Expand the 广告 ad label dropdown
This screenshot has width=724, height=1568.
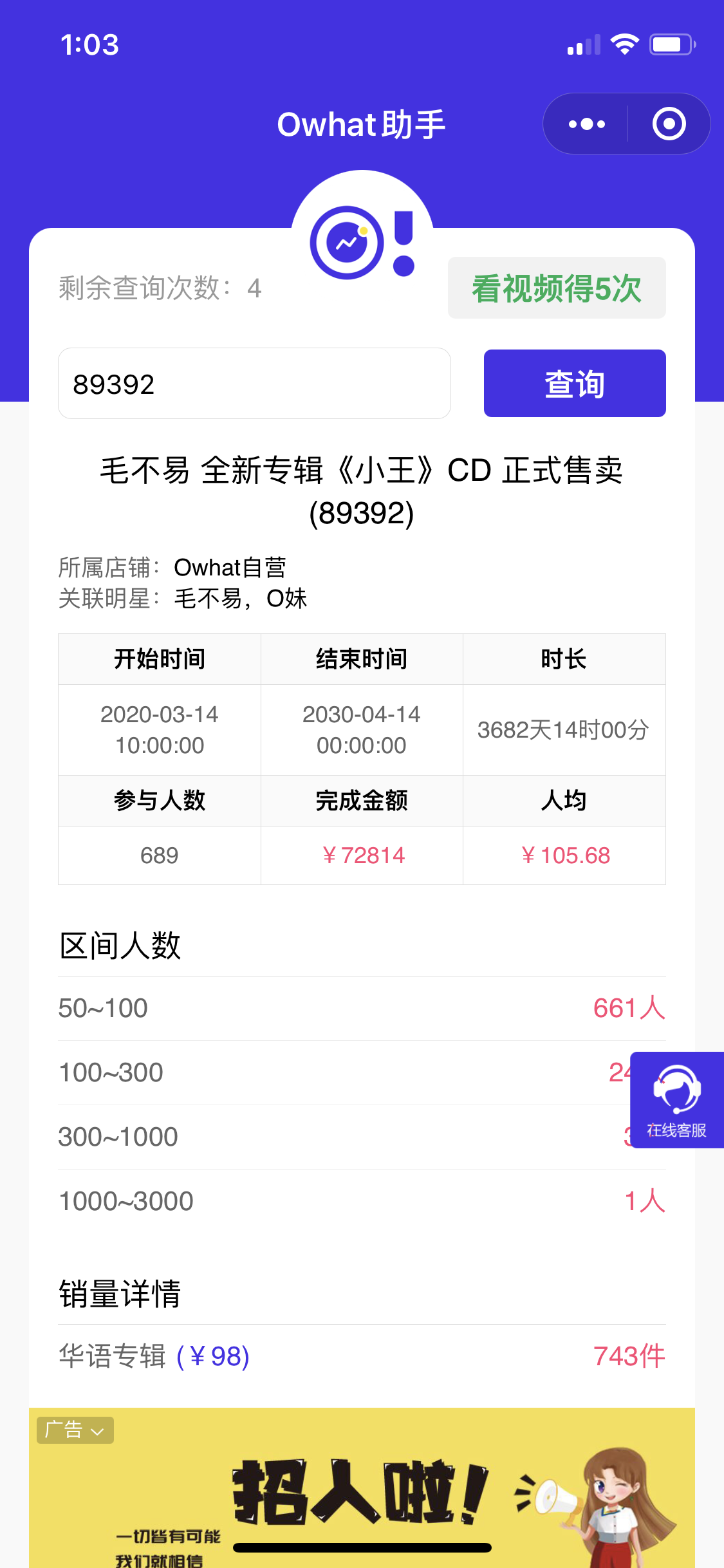coord(75,1430)
